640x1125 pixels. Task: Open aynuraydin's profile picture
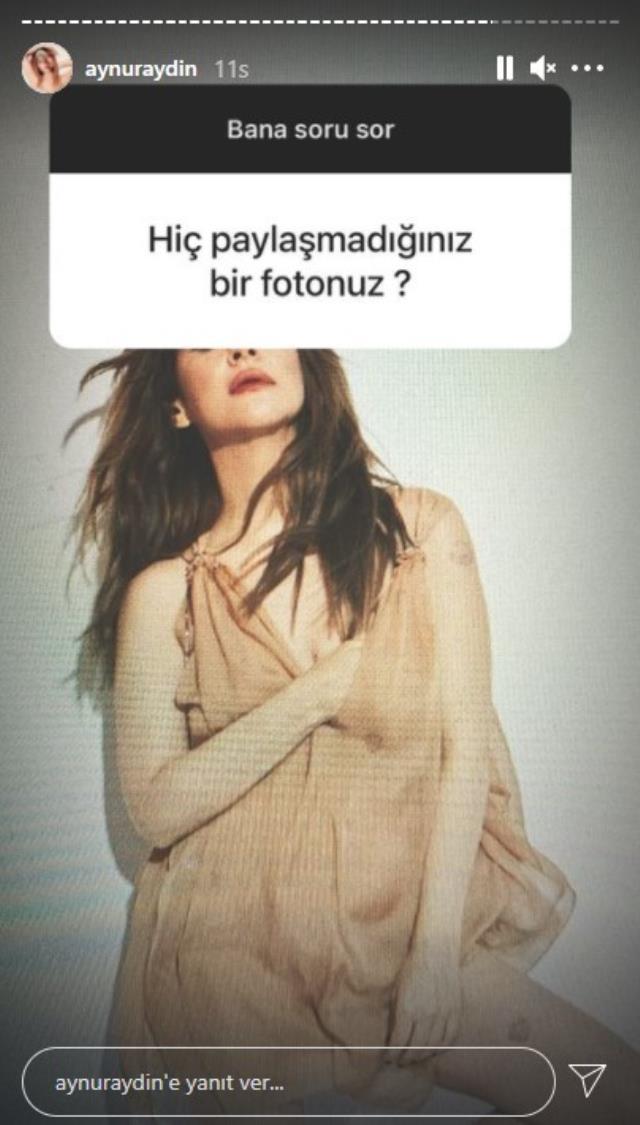[x=47, y=68]
